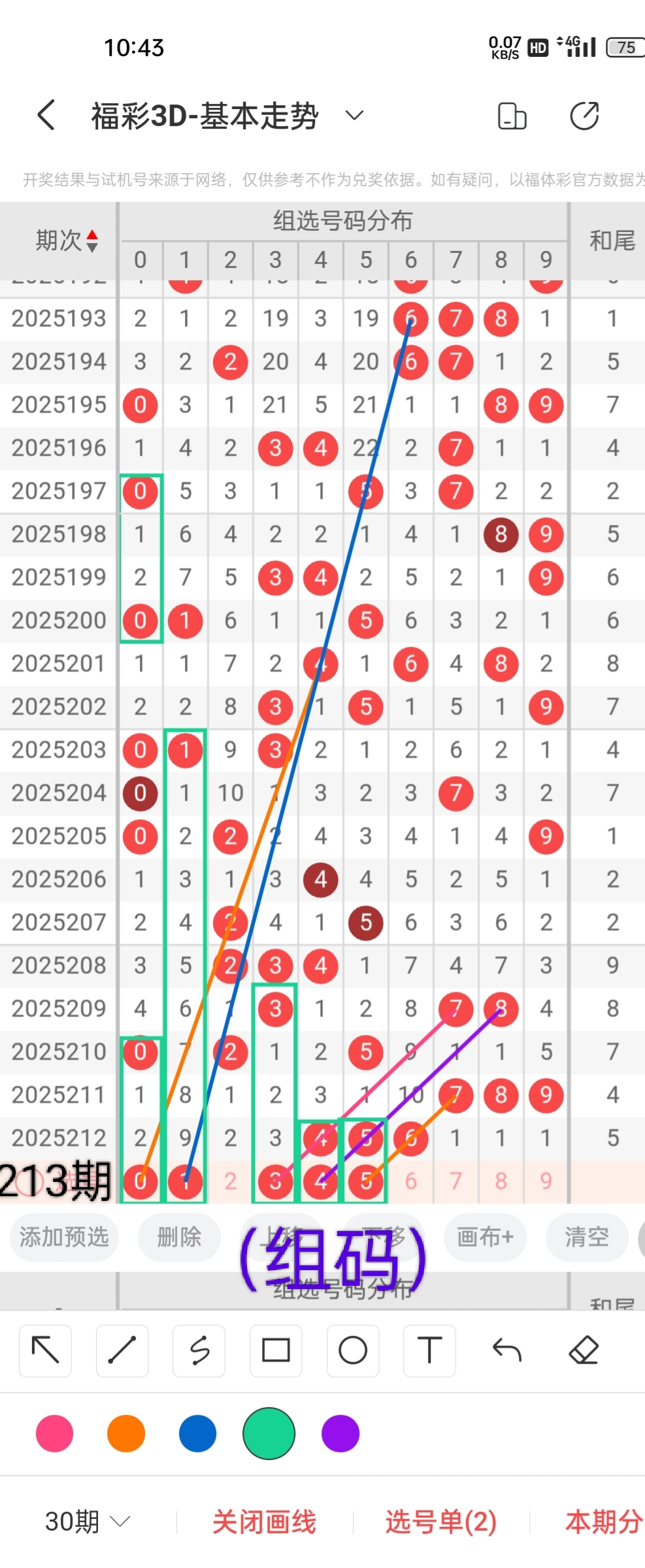This screenshot has height=1568, width=645.
Task: Tap the 画布+ chip
Action: tap(485, 1237)
